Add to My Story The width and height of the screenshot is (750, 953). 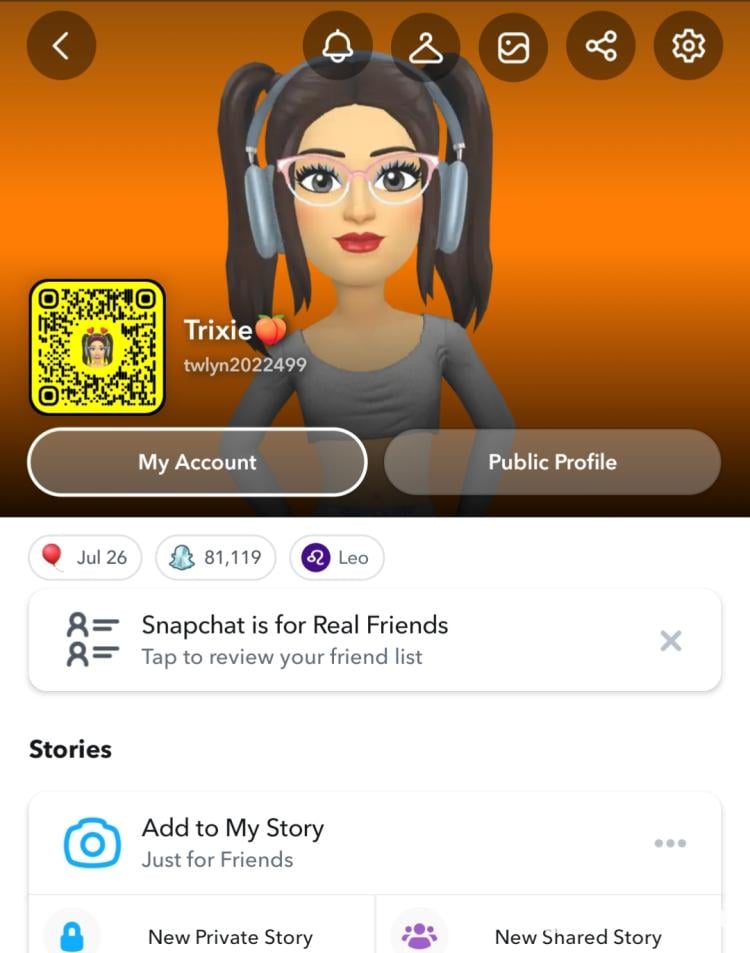(232, 843)
